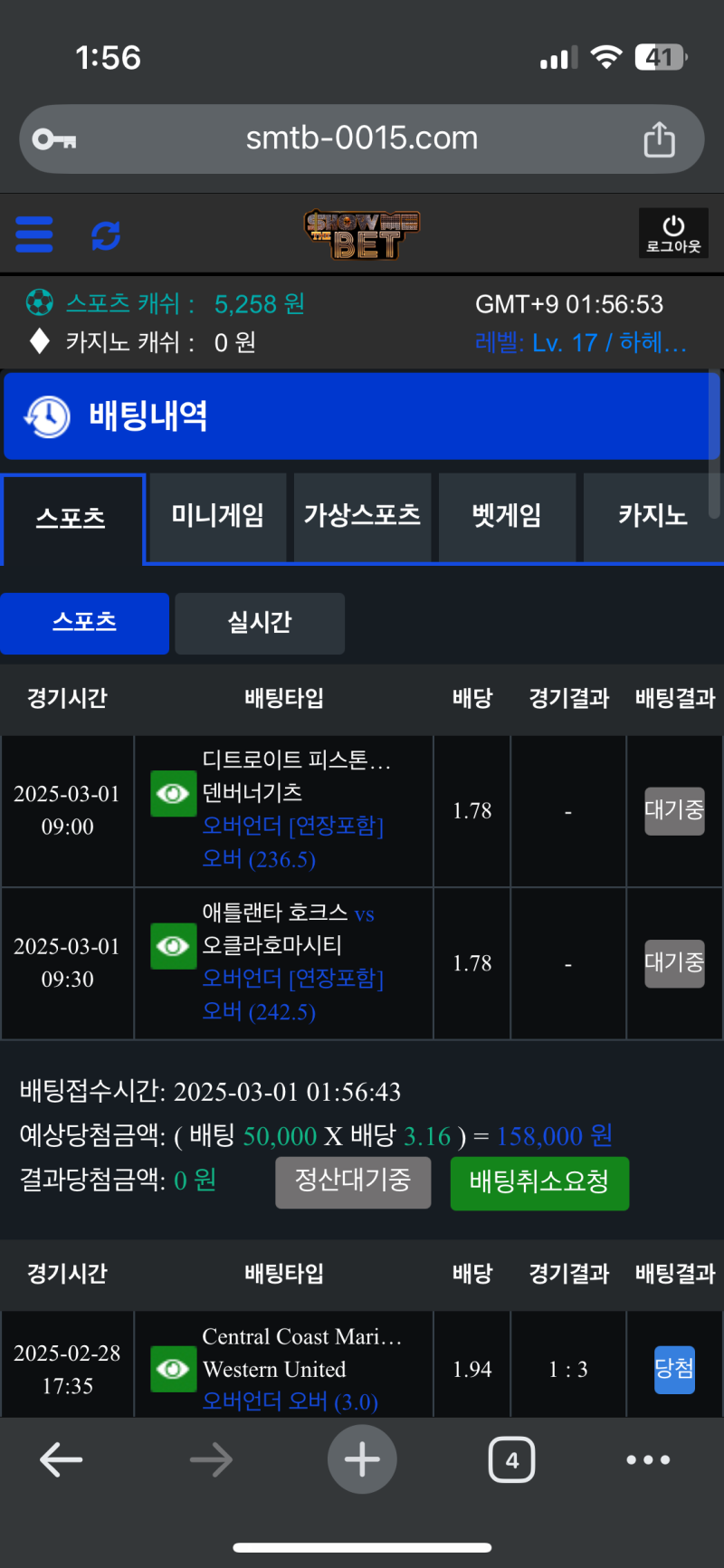Select the top 스포츠 category tab

(71, 519)
